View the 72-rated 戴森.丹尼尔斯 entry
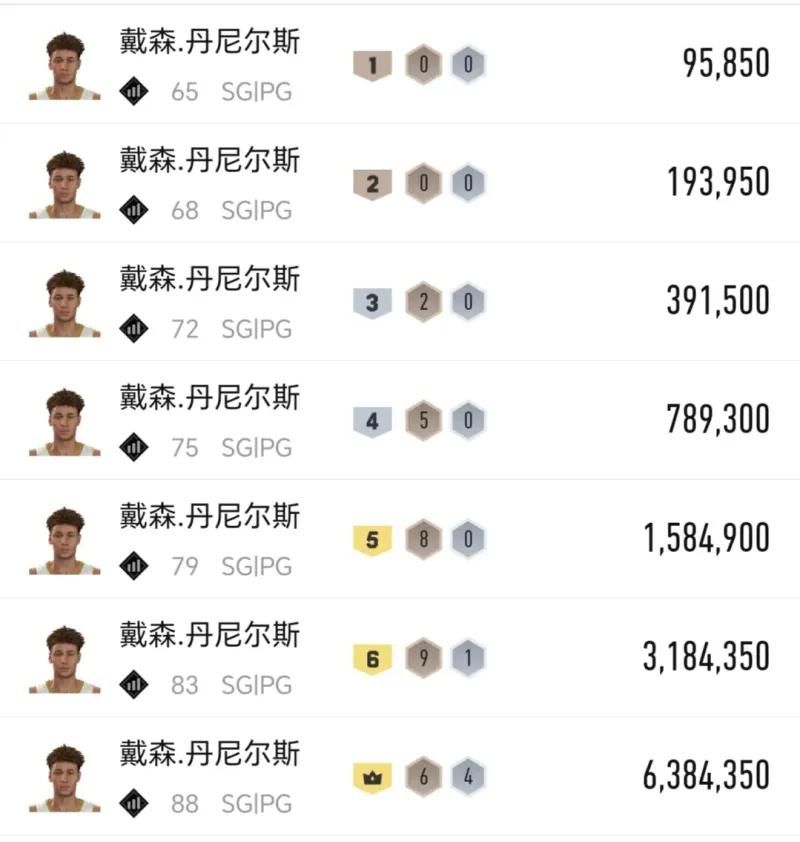Viewport: 800px width, 842px height. tap(400, 302)
